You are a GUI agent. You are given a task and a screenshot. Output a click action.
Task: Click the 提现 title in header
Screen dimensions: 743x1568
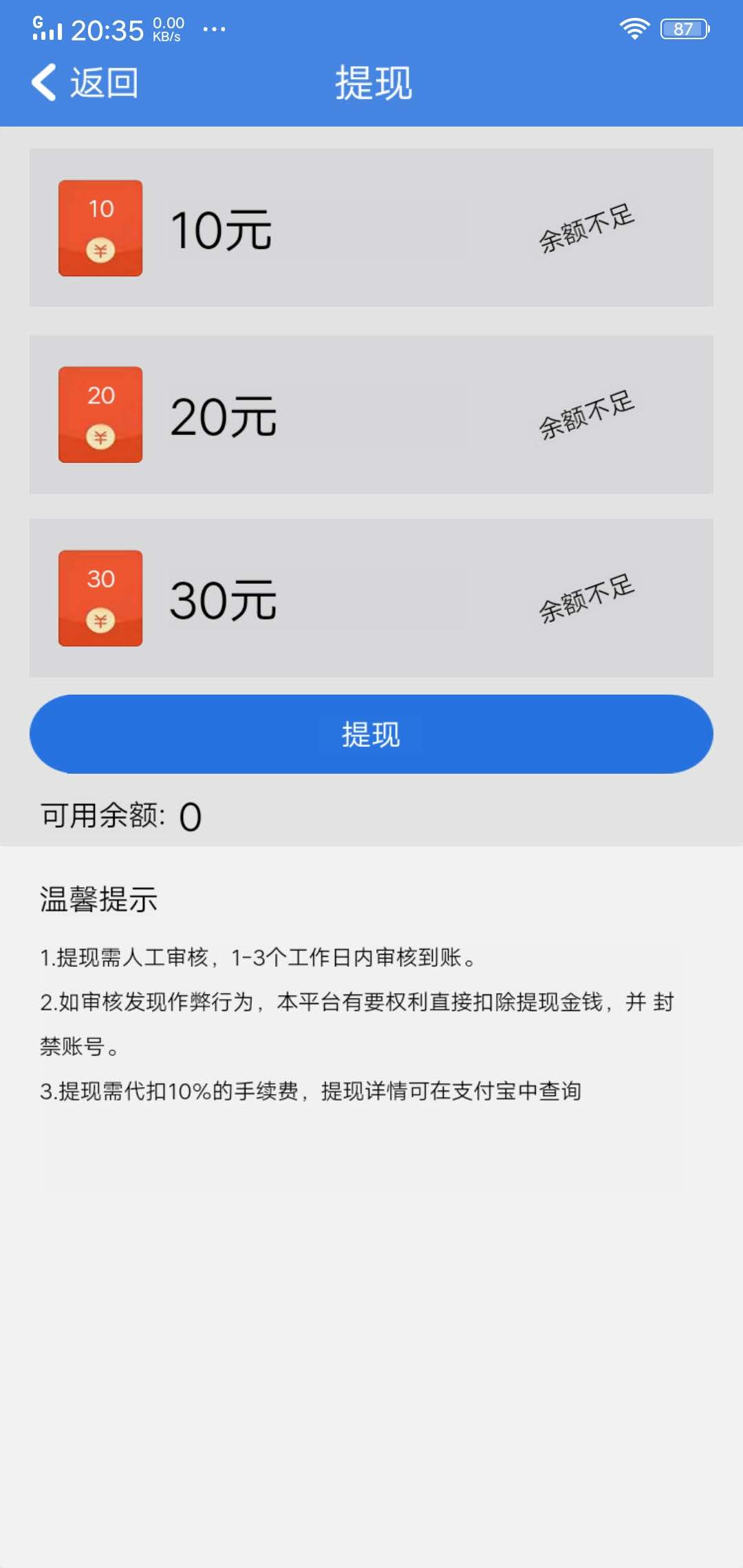371,81
